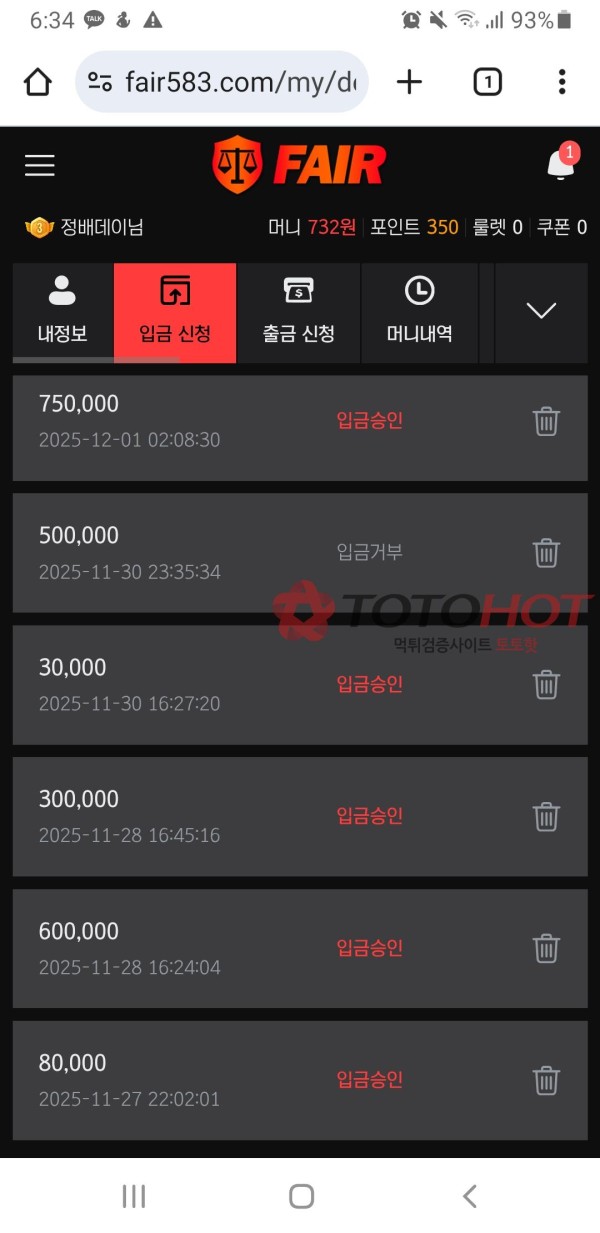Screen dimensions: 600x1233
Task: Delete the 750,000 deposit record
Action: pyautogui.click(x=546, y=421)
